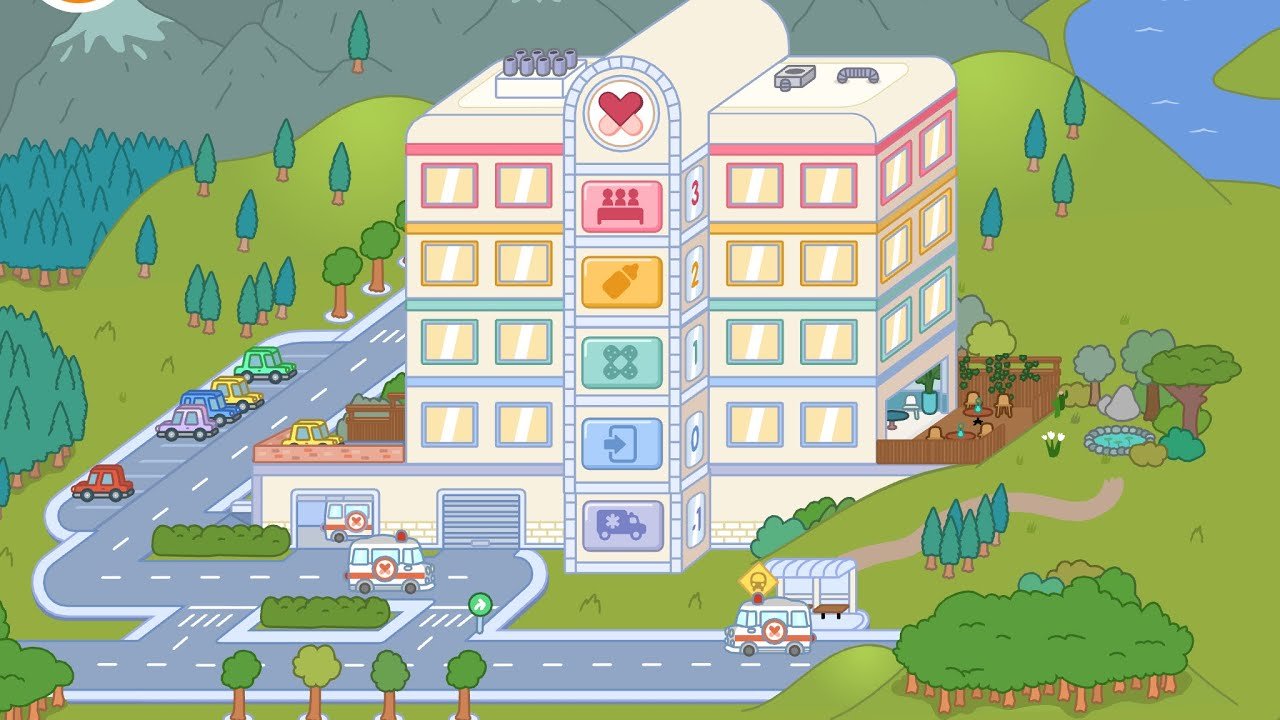Enter the bandage treatment floor

point(622,362)
